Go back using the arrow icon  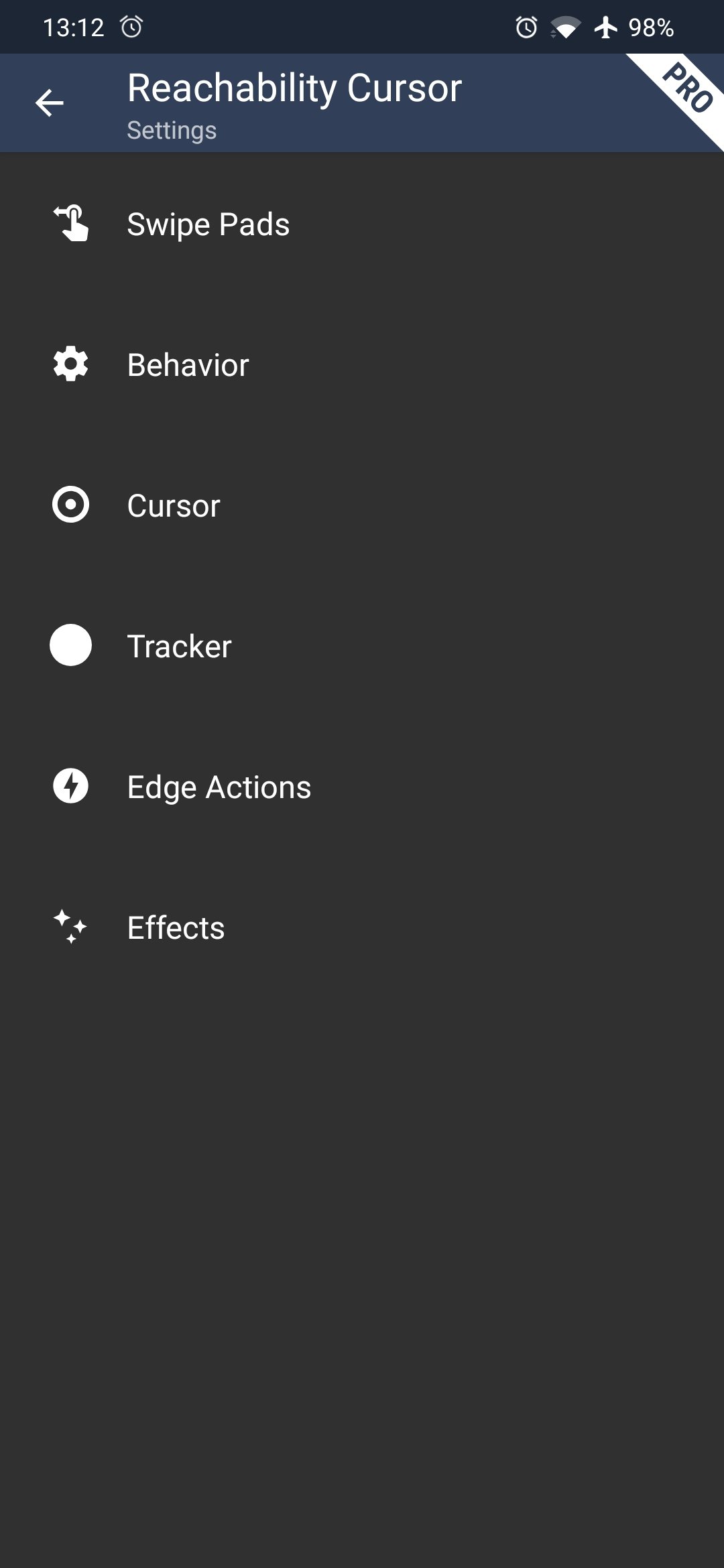pyautogui.click(x=50, y=103)
